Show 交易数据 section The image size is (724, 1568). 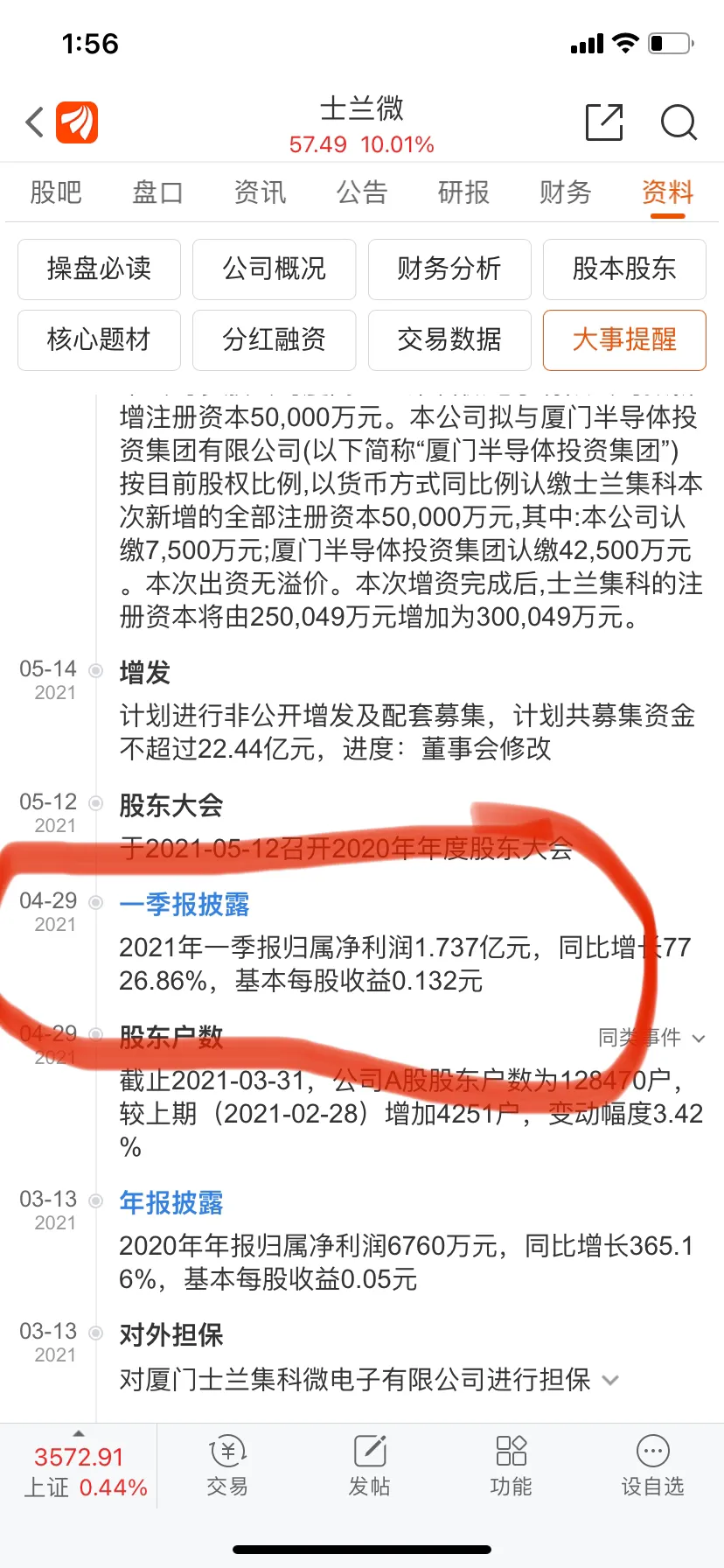click(449, 339)
